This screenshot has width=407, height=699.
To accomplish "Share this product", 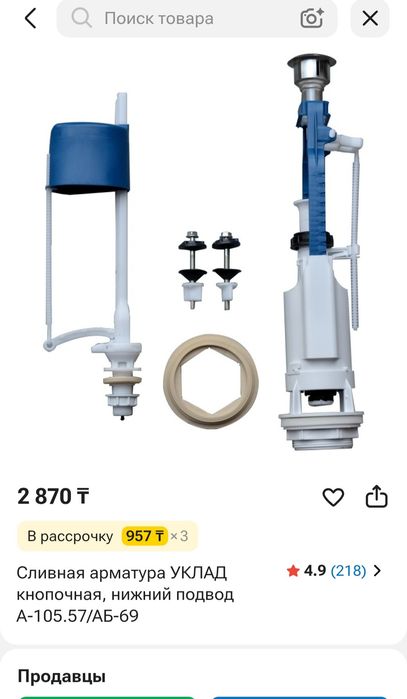I will [x=377, y=497].
